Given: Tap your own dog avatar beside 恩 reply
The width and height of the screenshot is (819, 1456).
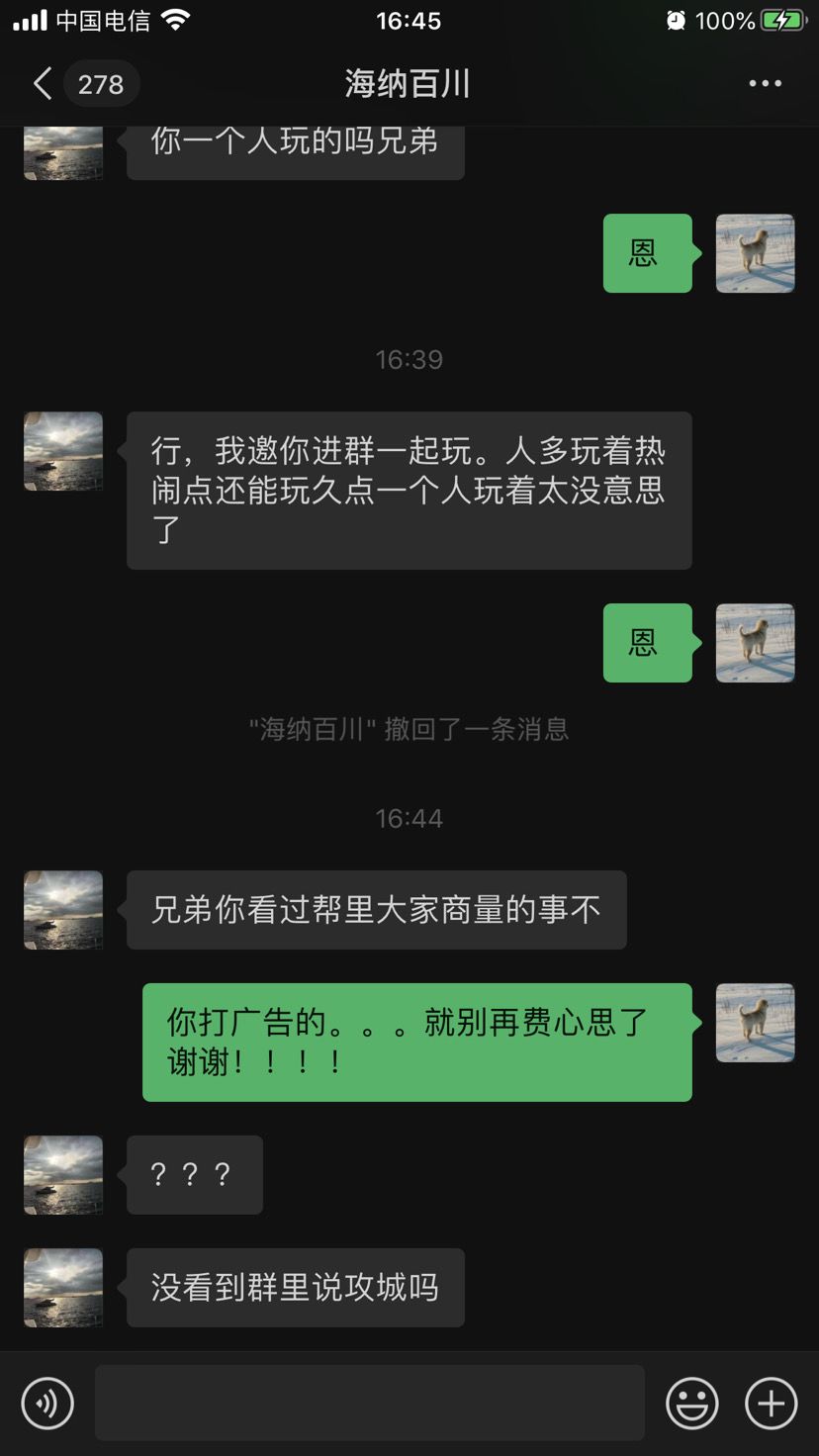Looking at the screenshot, I should click(755, 643).
